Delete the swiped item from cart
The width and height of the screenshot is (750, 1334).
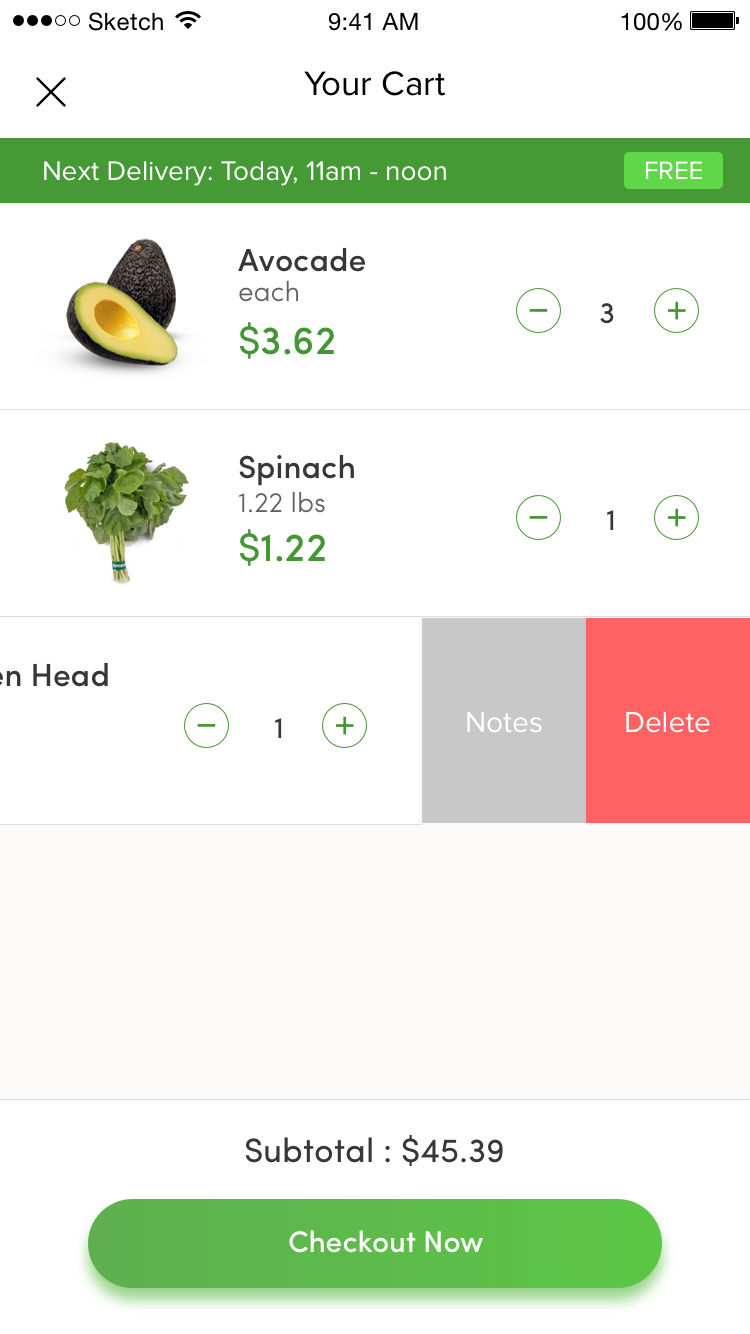click(668, 722)
